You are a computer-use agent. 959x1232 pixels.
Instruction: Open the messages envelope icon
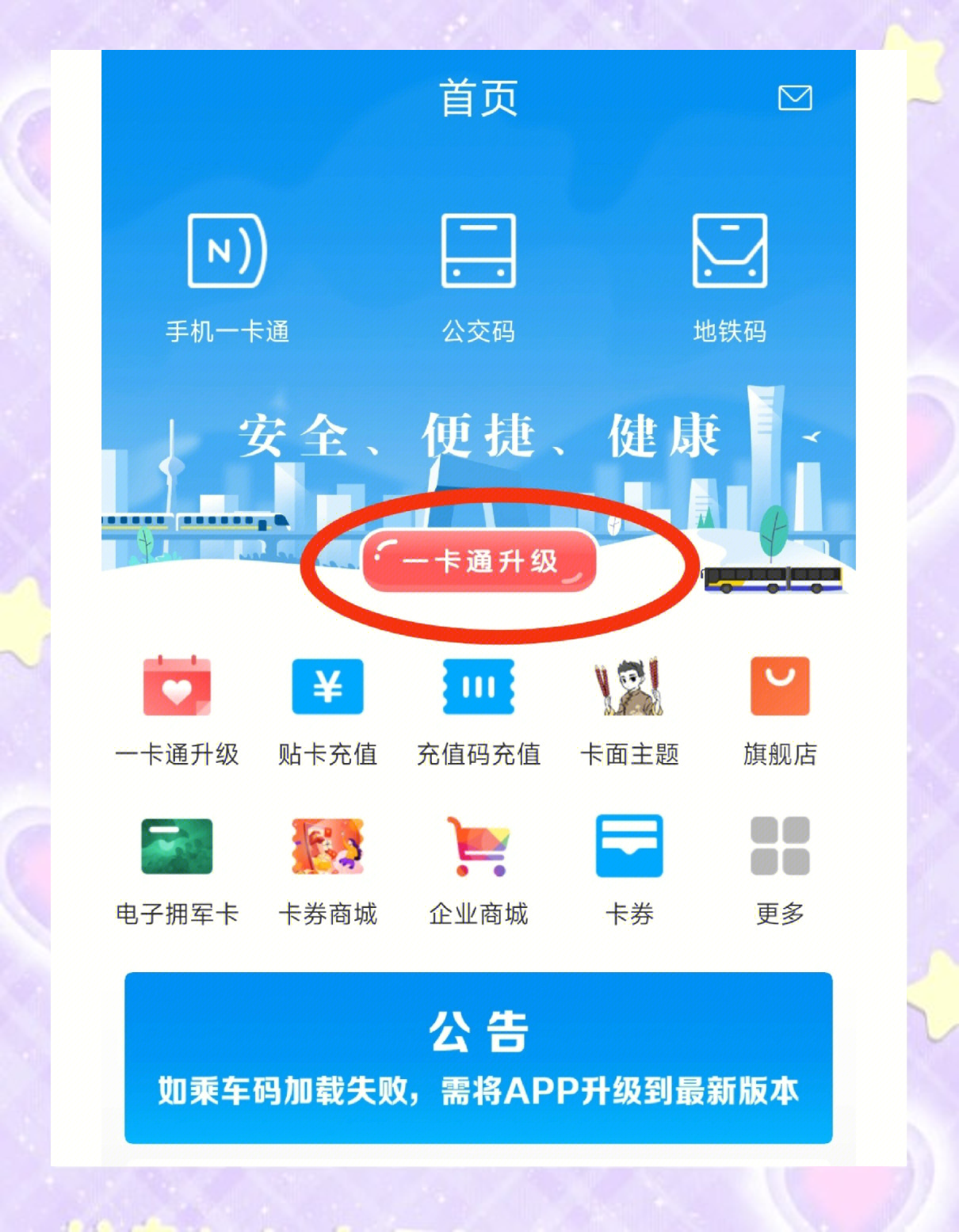[794, 98]
